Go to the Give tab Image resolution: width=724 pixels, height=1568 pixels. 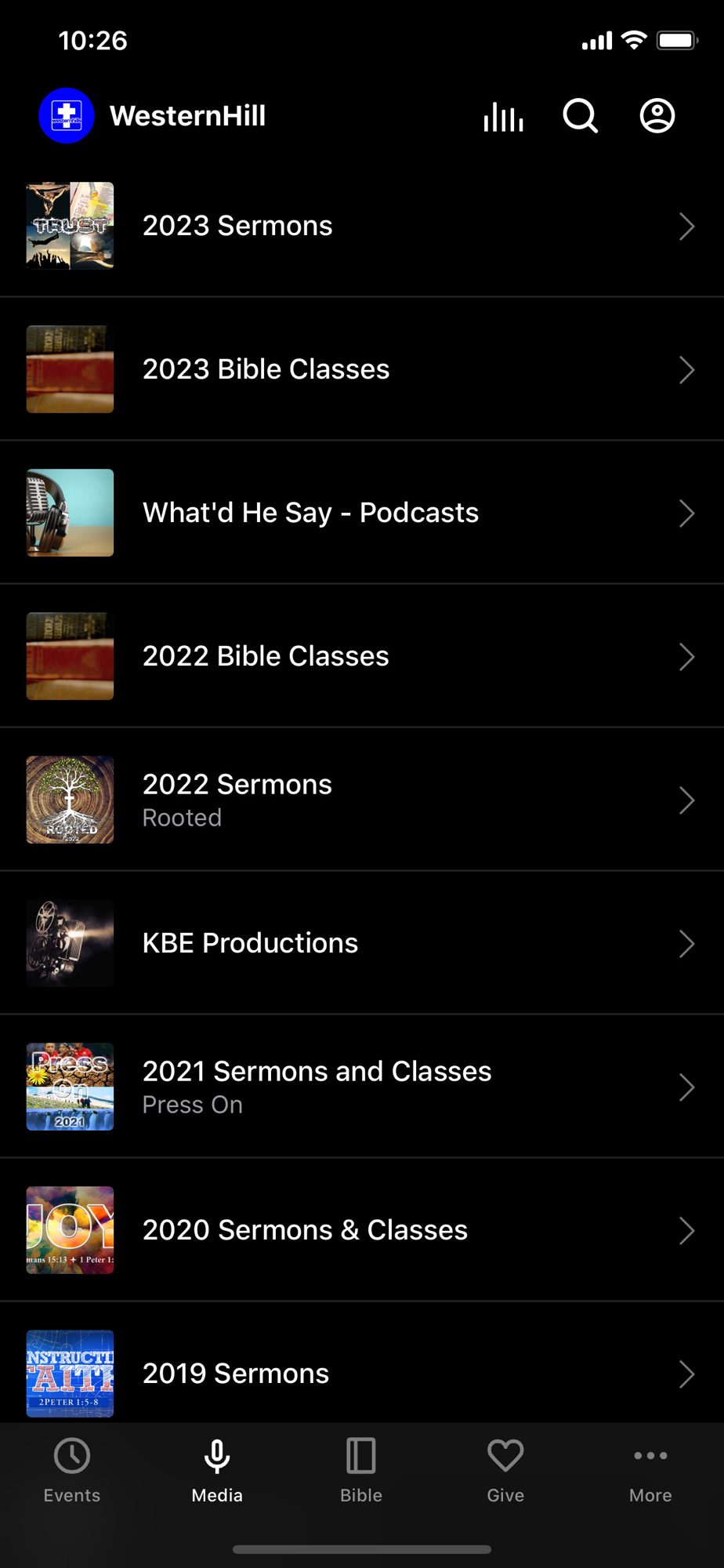tap(505, 1471)
